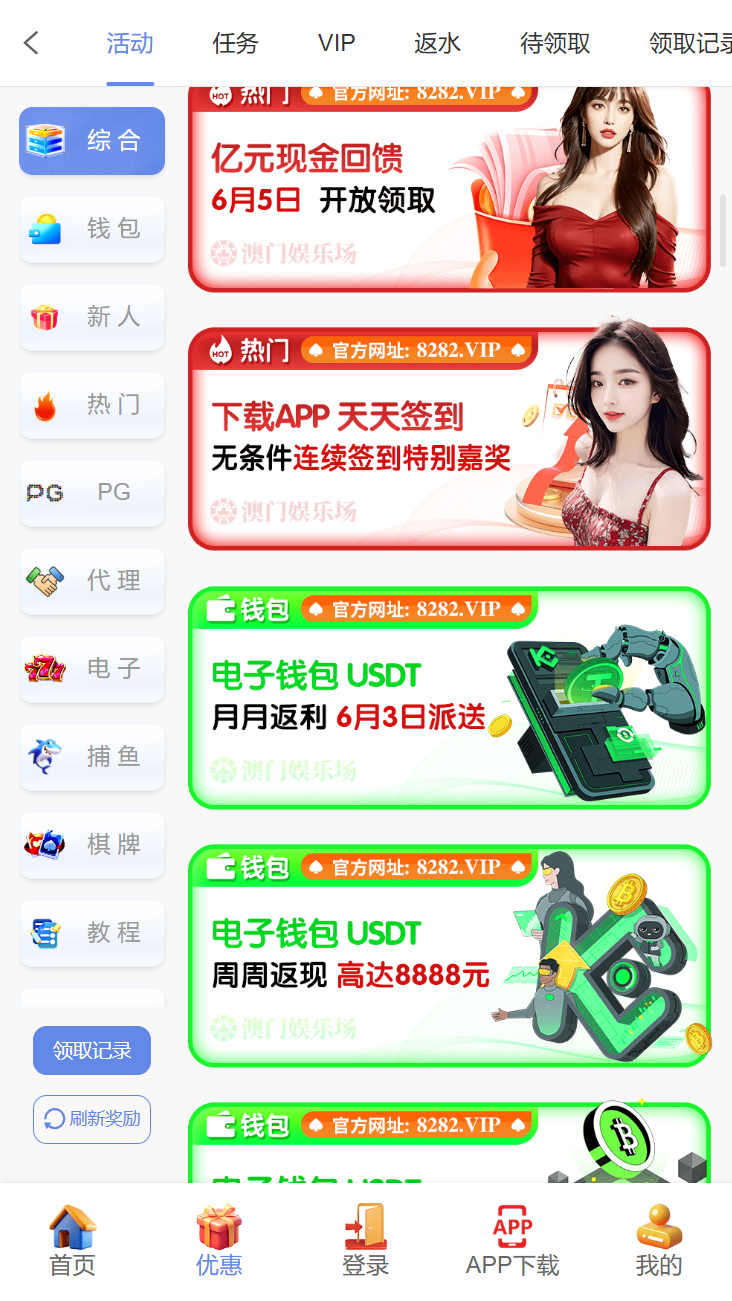Open the 教程 category
The image size is (732, 1301).
(x=92, y=933)
